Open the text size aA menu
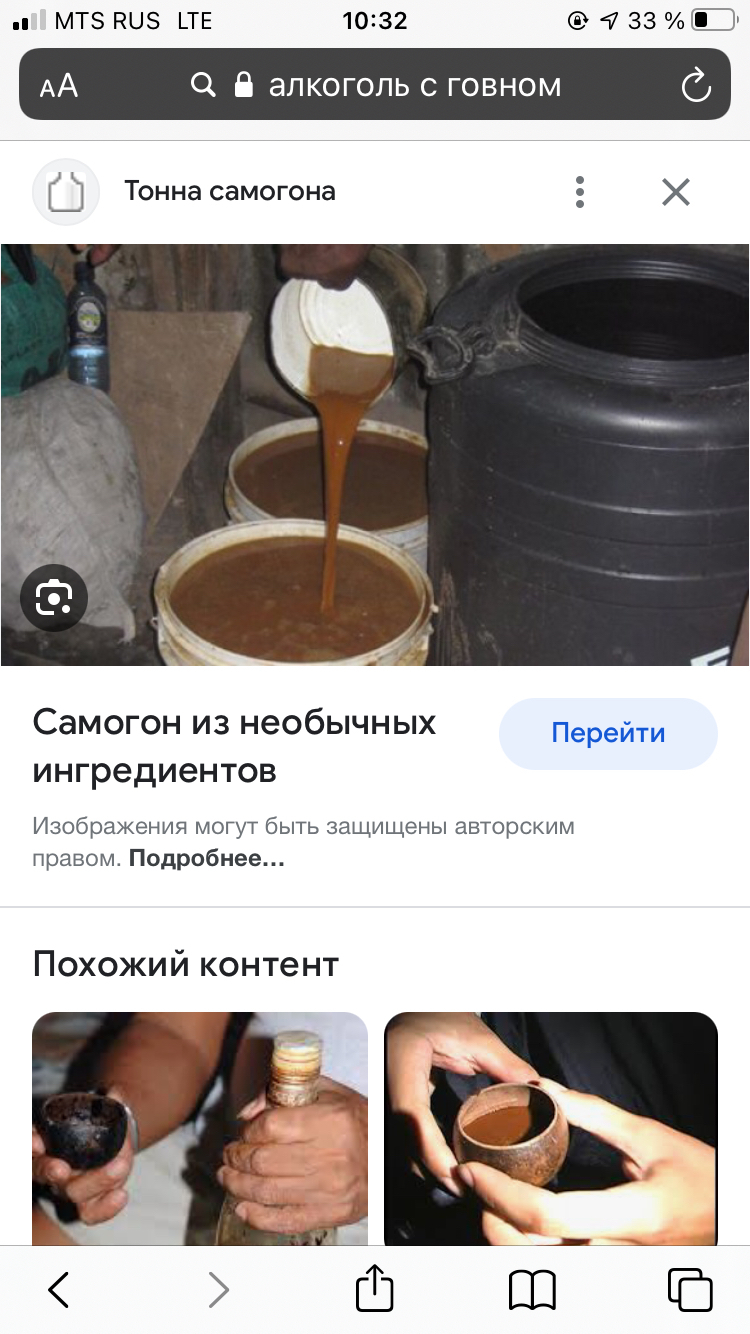This screenshot has width=750, height=1334. [x=59, y=86]
